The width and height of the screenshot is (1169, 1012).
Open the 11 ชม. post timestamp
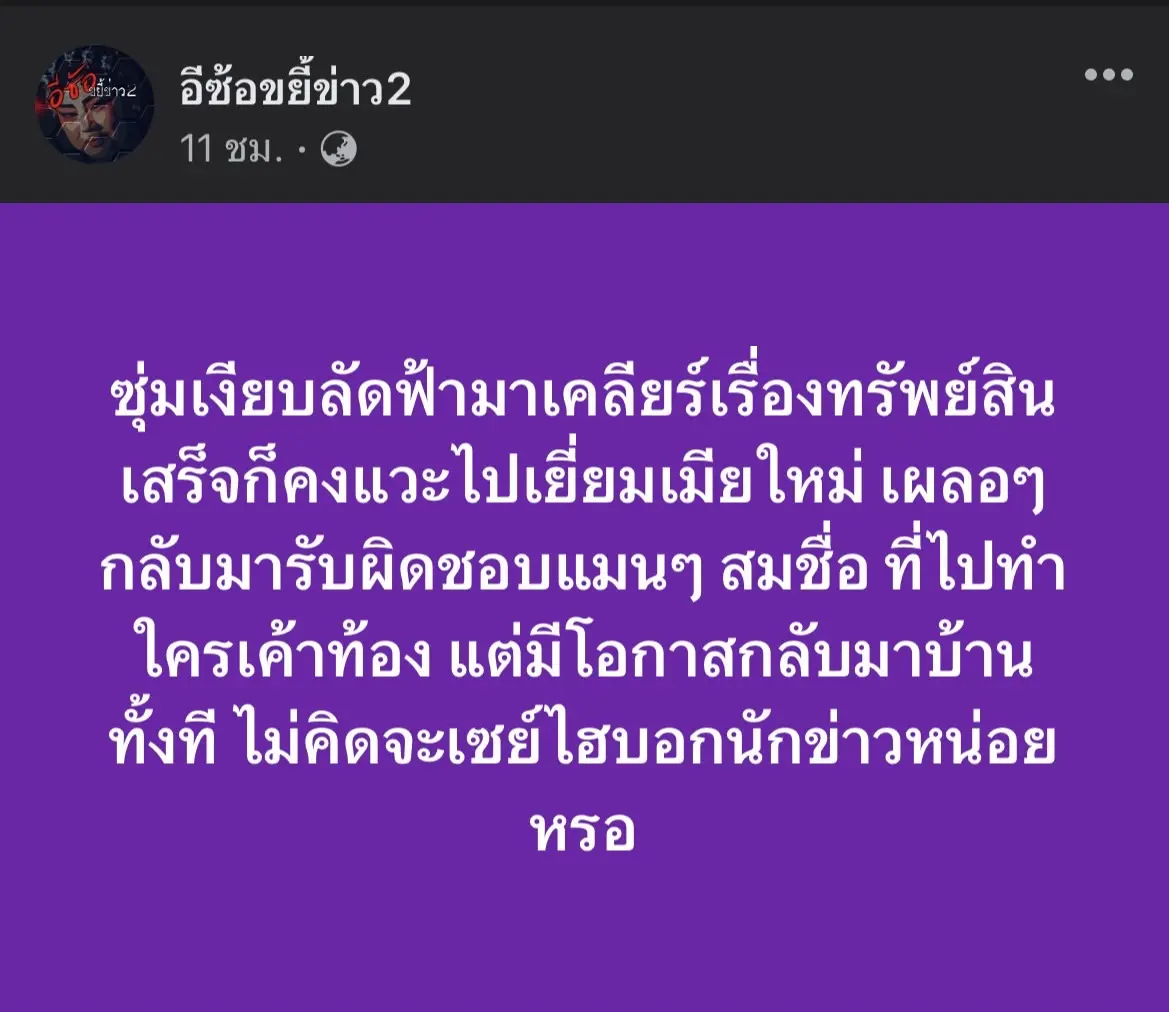tap(229, 150)
